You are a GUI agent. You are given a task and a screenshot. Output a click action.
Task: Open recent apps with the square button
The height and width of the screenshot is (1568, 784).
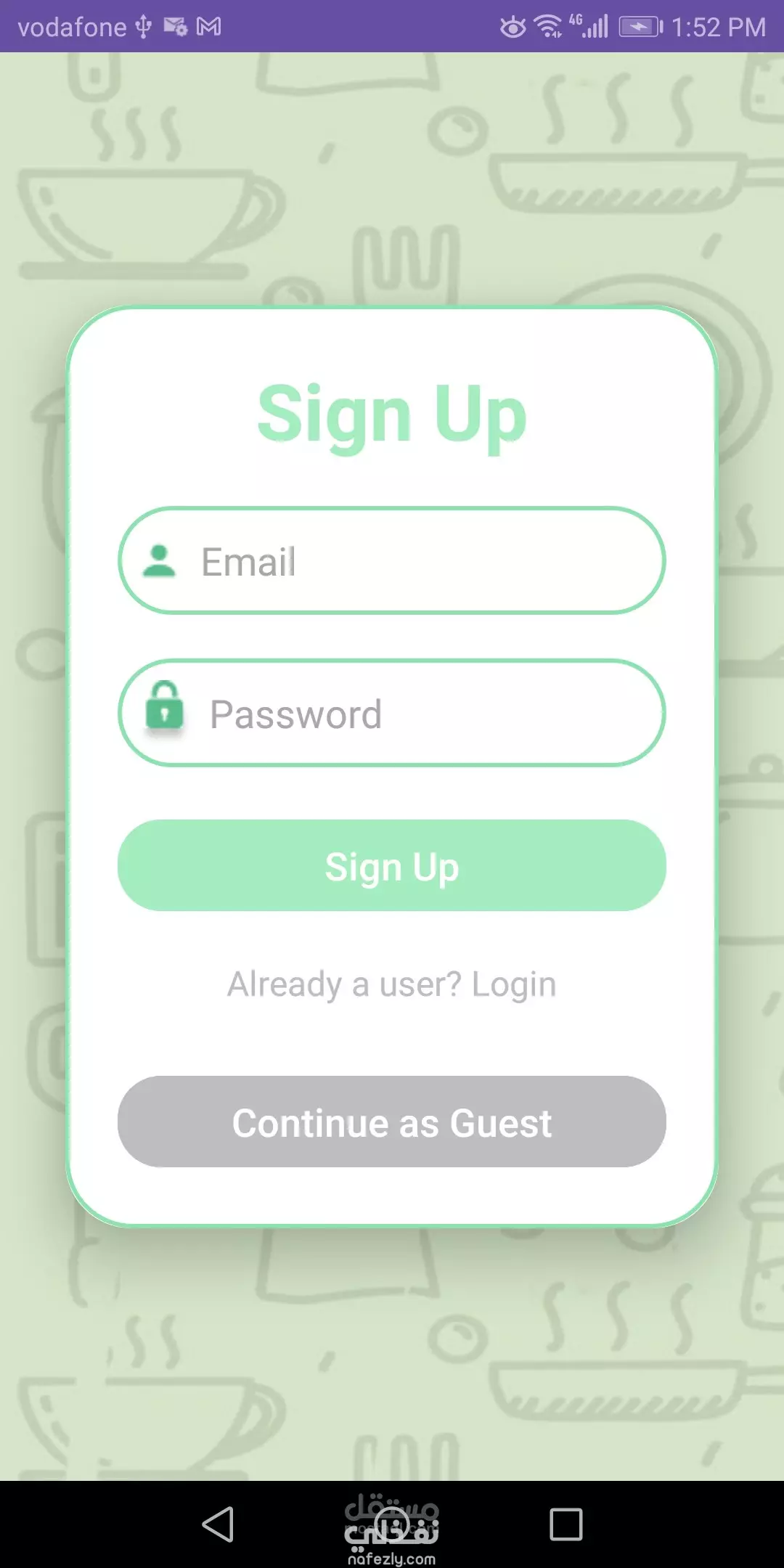(566, 1524)
